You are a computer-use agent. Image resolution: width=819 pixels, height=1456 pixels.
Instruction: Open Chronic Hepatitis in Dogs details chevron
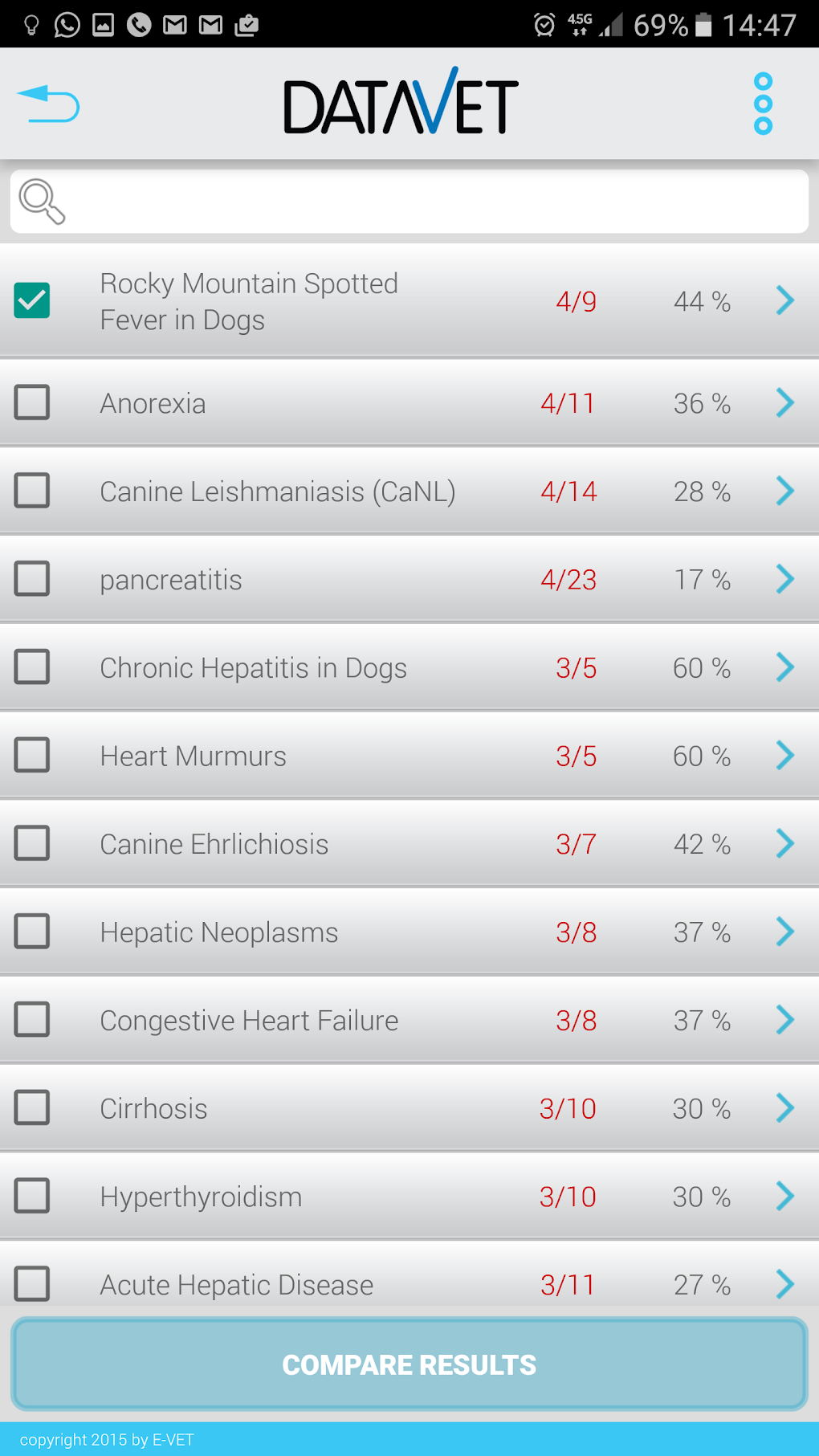click(x=784, y=667)
